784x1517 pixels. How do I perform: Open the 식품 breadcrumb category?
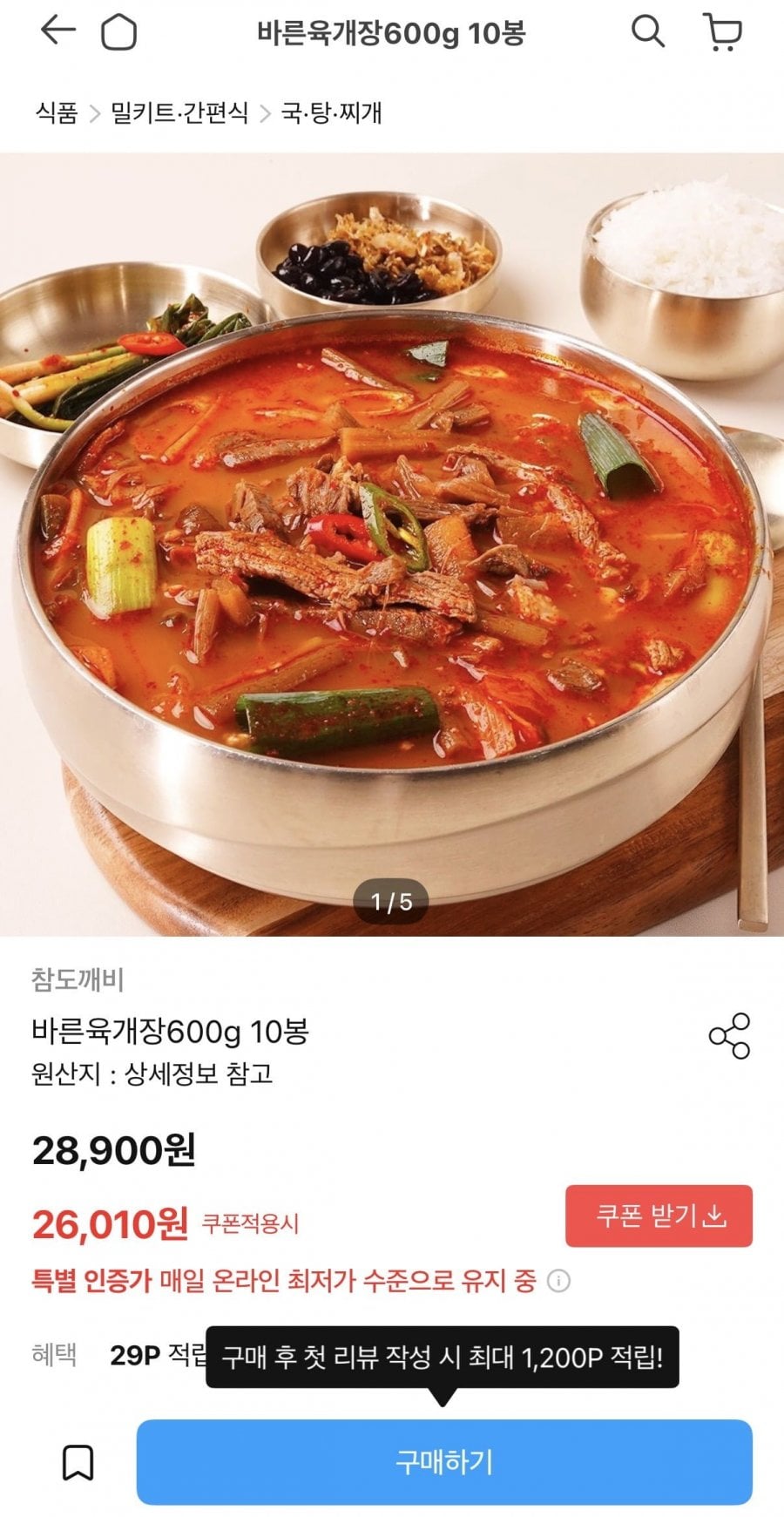(57, 113)
